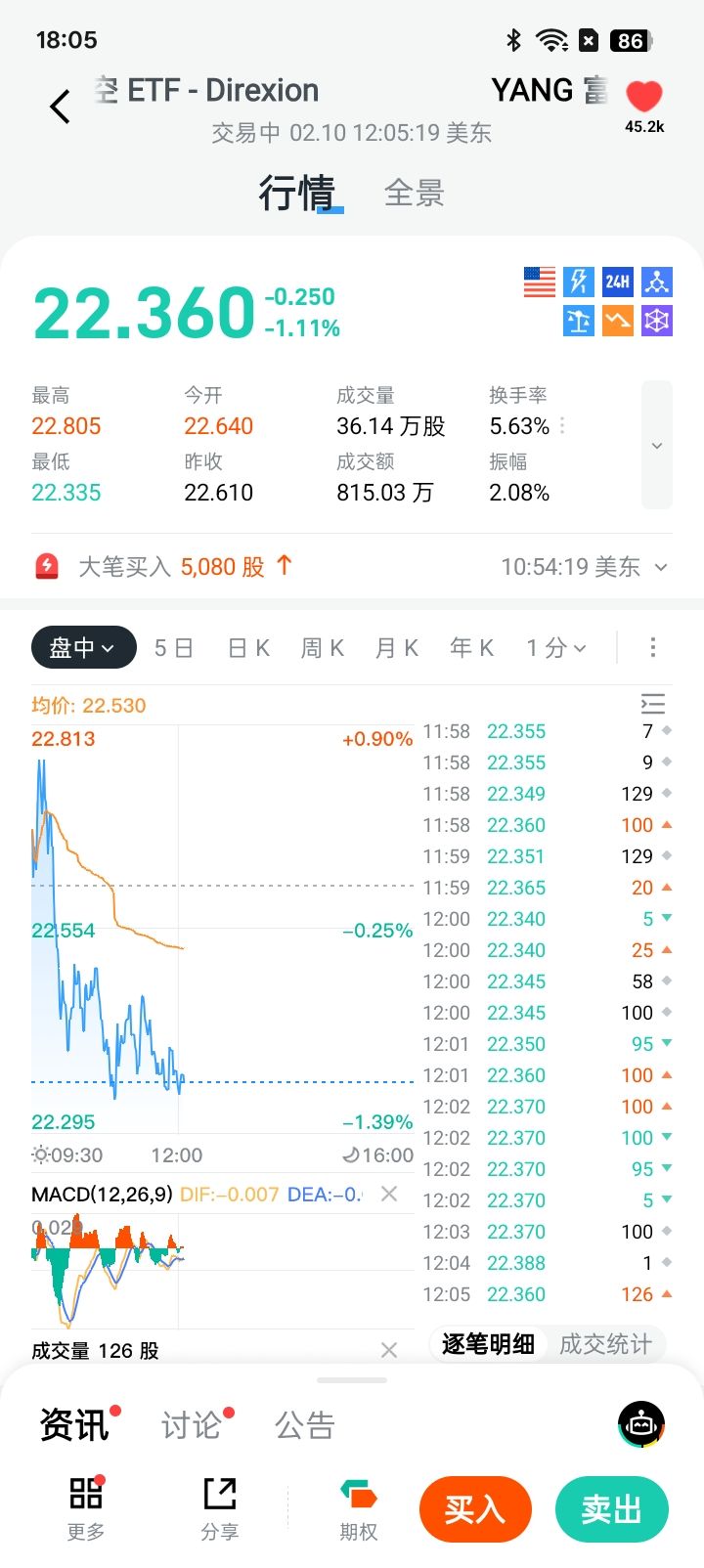
Task: Open 期权 options
Action: [359, 1509]
